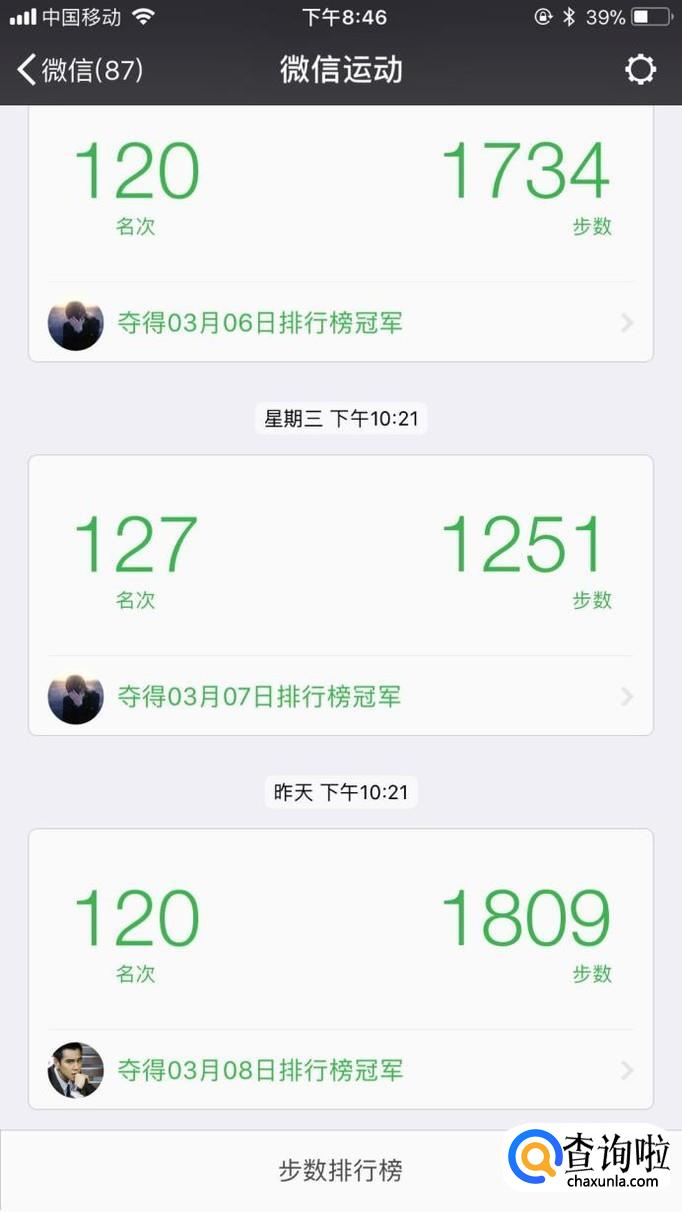The width and height of the screenshot is (682, 1212).
Task: Open the card showing 1809 steps
Action: click(x=340, y=930)
